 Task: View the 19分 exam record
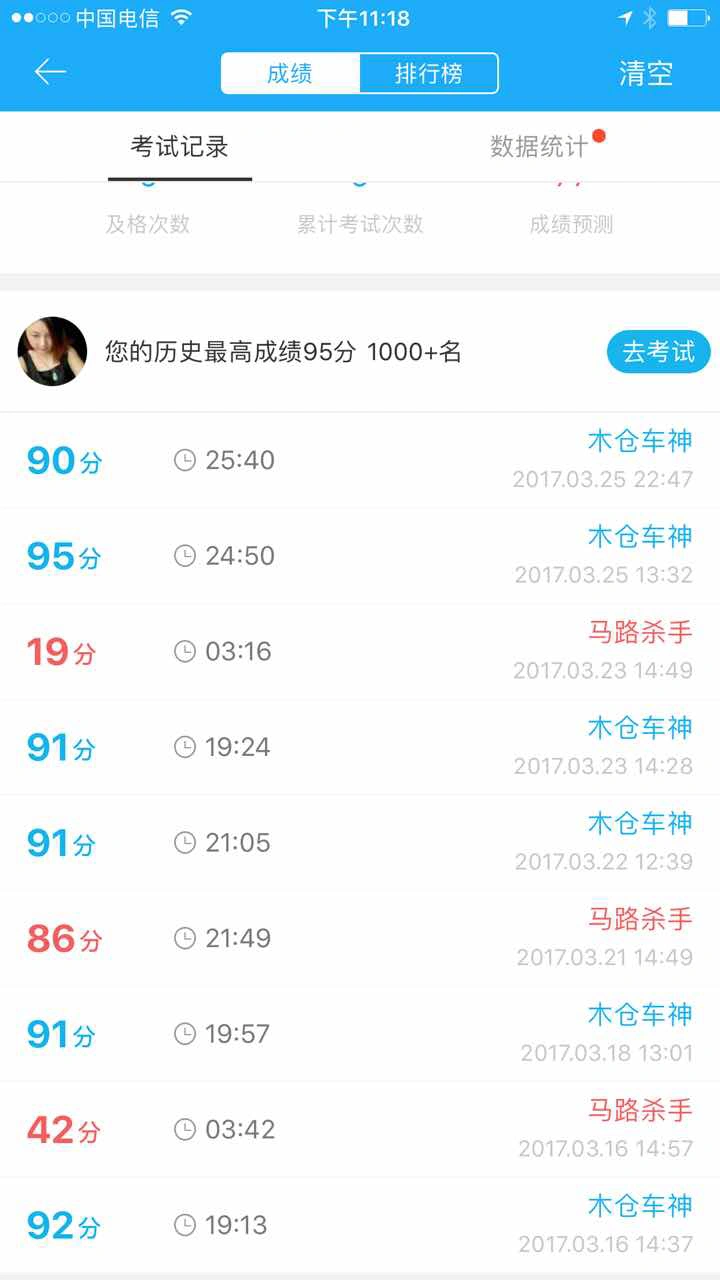click(360, 652)
